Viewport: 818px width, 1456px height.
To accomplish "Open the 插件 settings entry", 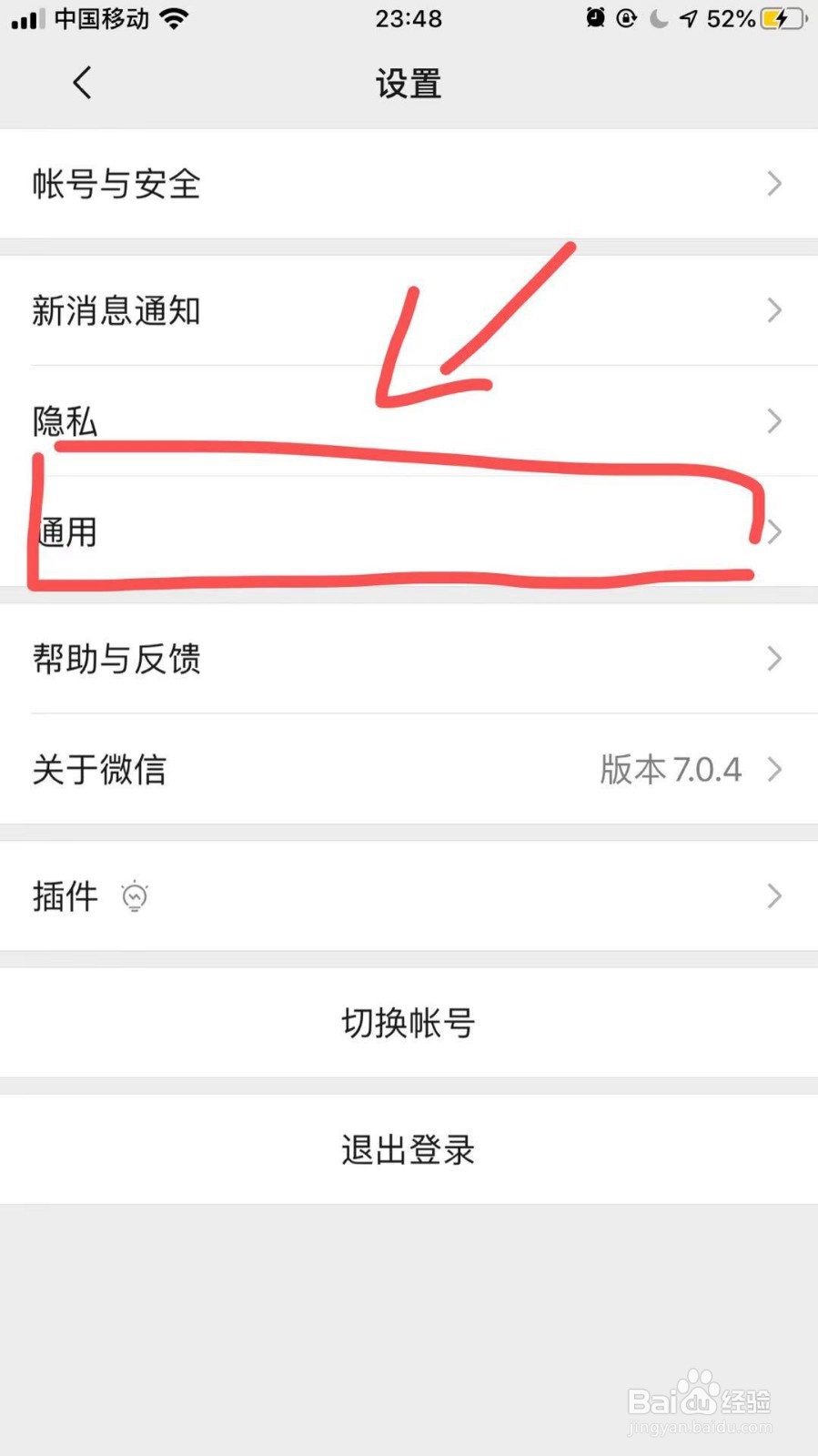I will (409, 896).
